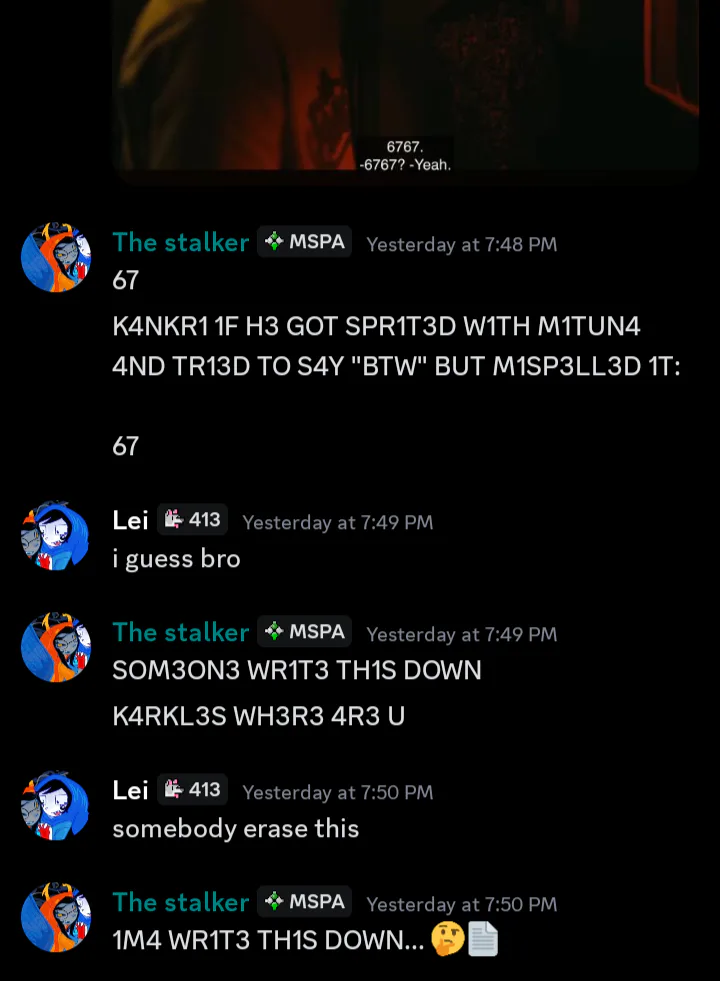Viewport: 720px width, 981px height.
Task: Open The stalker's avatar beside "1M4 WR1T3 TH1S DOWN"
Action: 56,917
